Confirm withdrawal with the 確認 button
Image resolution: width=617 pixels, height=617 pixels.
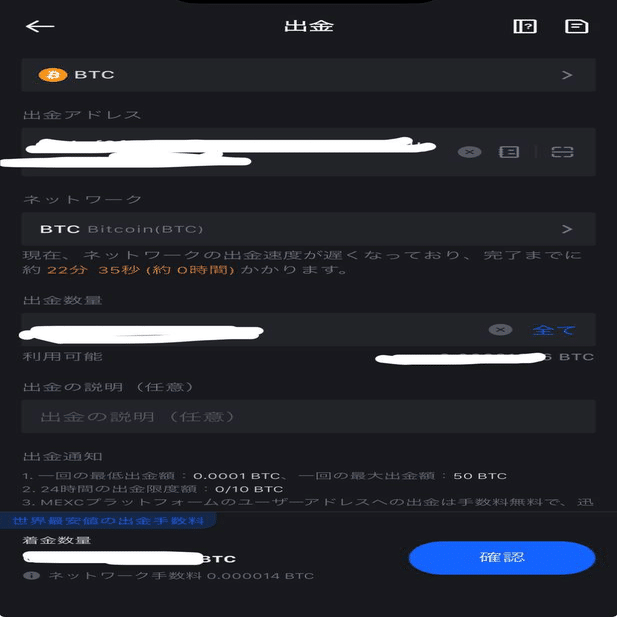(x=502, y=557)
